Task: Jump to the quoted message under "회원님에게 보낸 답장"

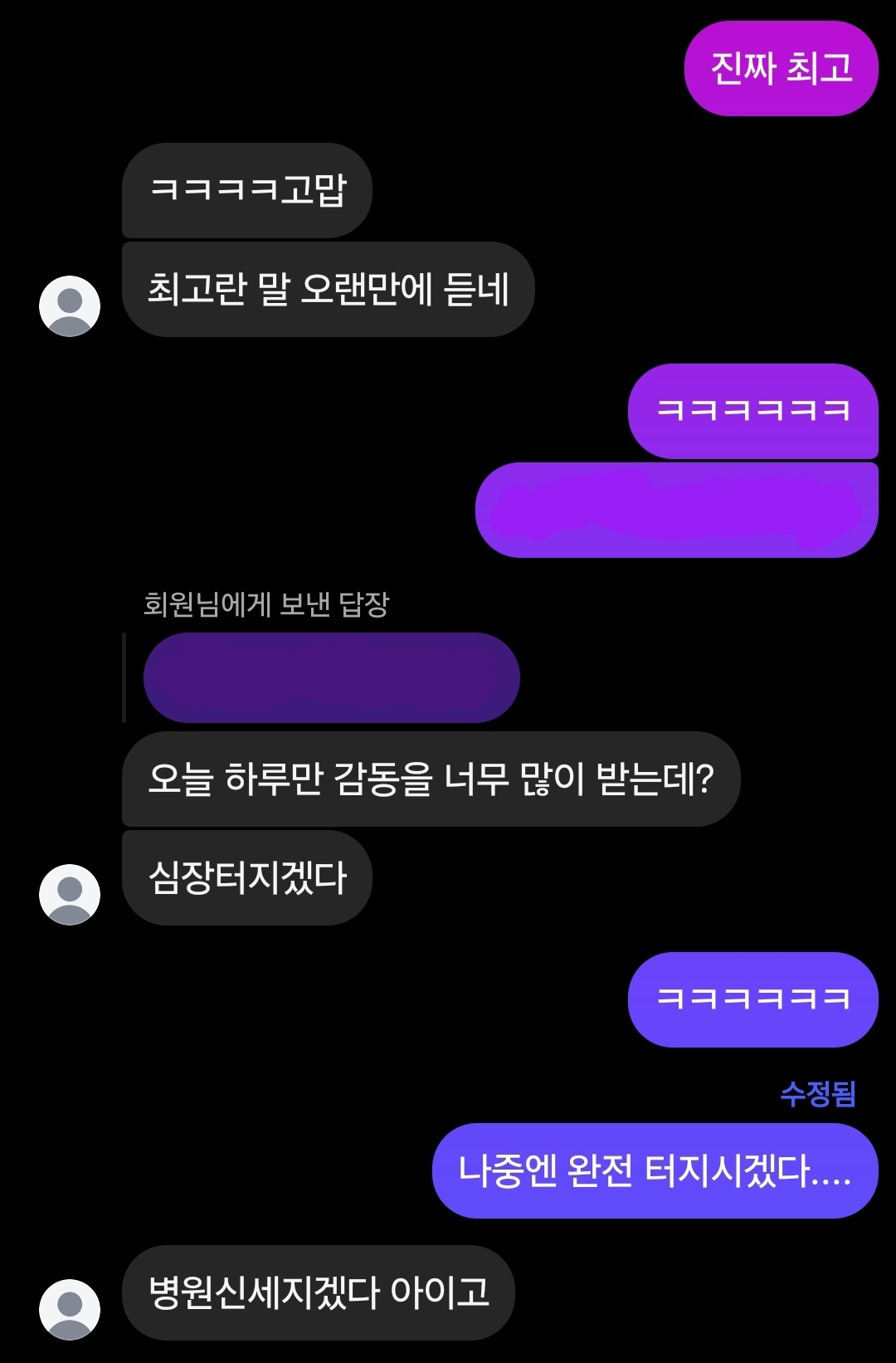Action: 331,677
